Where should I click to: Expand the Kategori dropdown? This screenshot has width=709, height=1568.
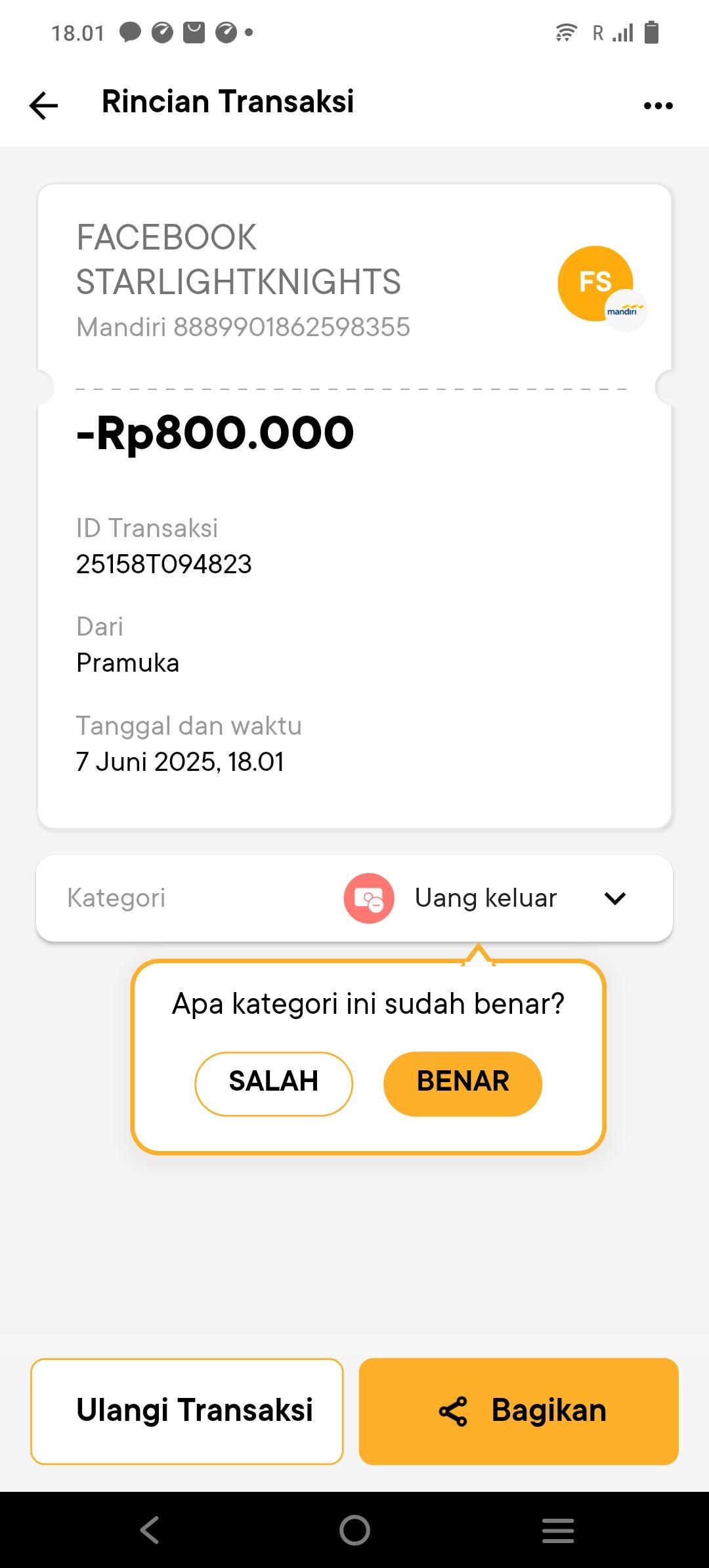point(614,898)
